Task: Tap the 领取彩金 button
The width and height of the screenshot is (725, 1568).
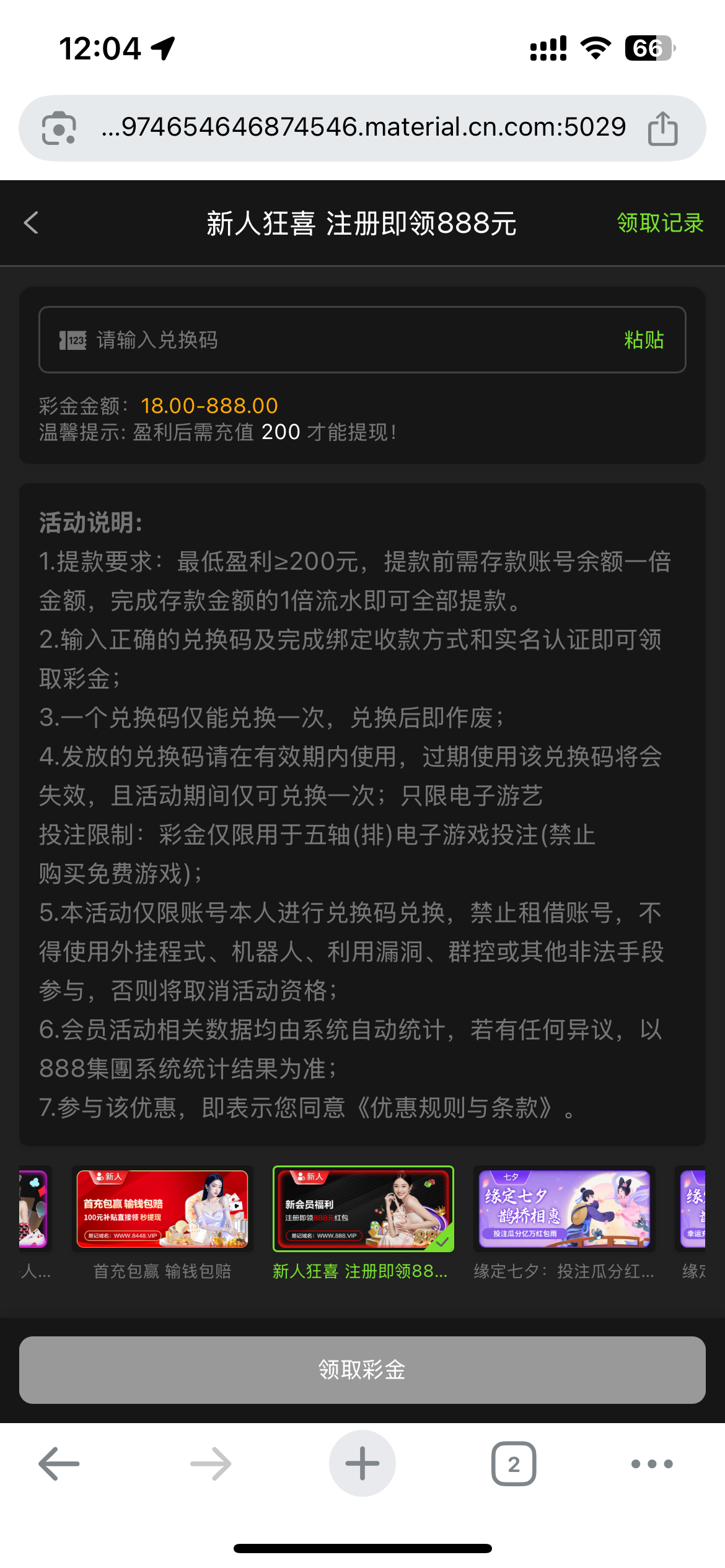Action: [x=362, y=1370]
